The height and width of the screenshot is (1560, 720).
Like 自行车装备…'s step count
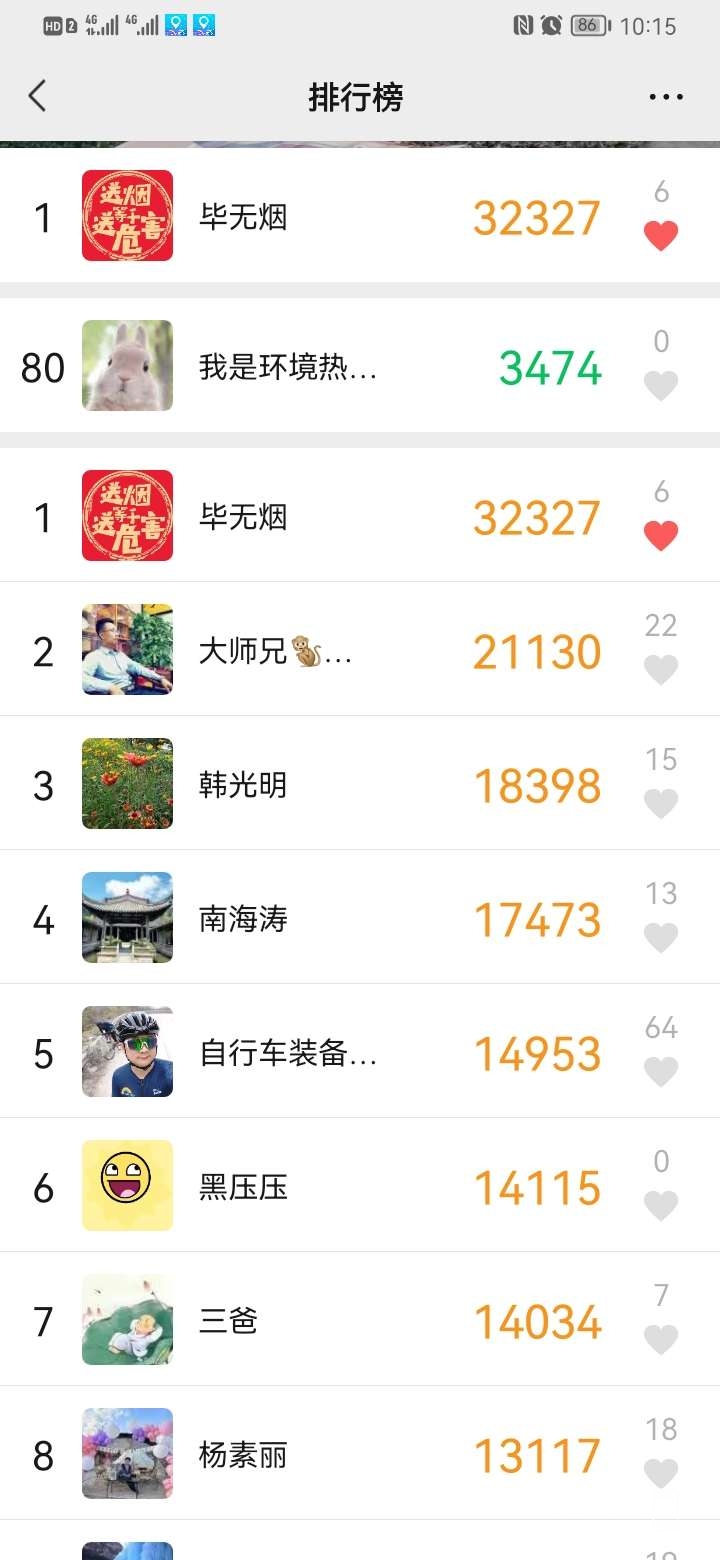click(x=660, y=1071)
